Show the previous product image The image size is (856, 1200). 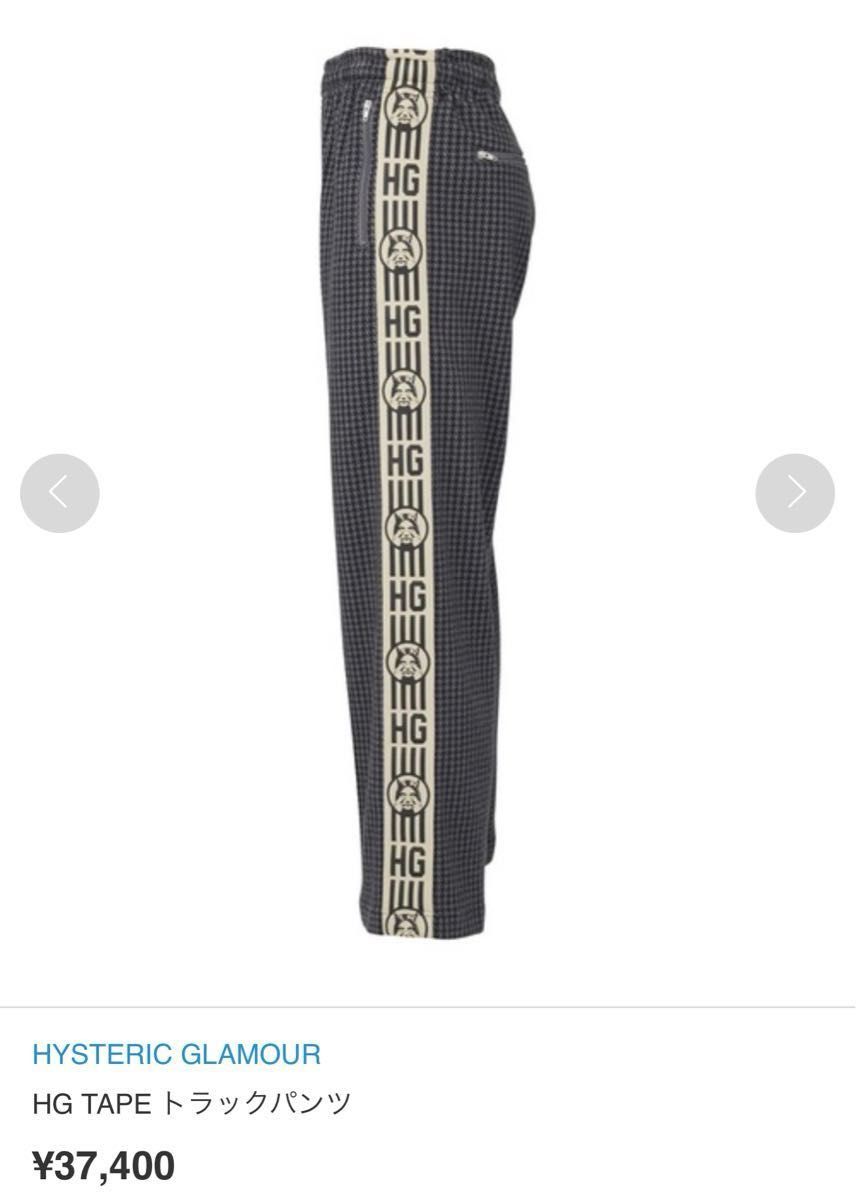click(60, 493)
